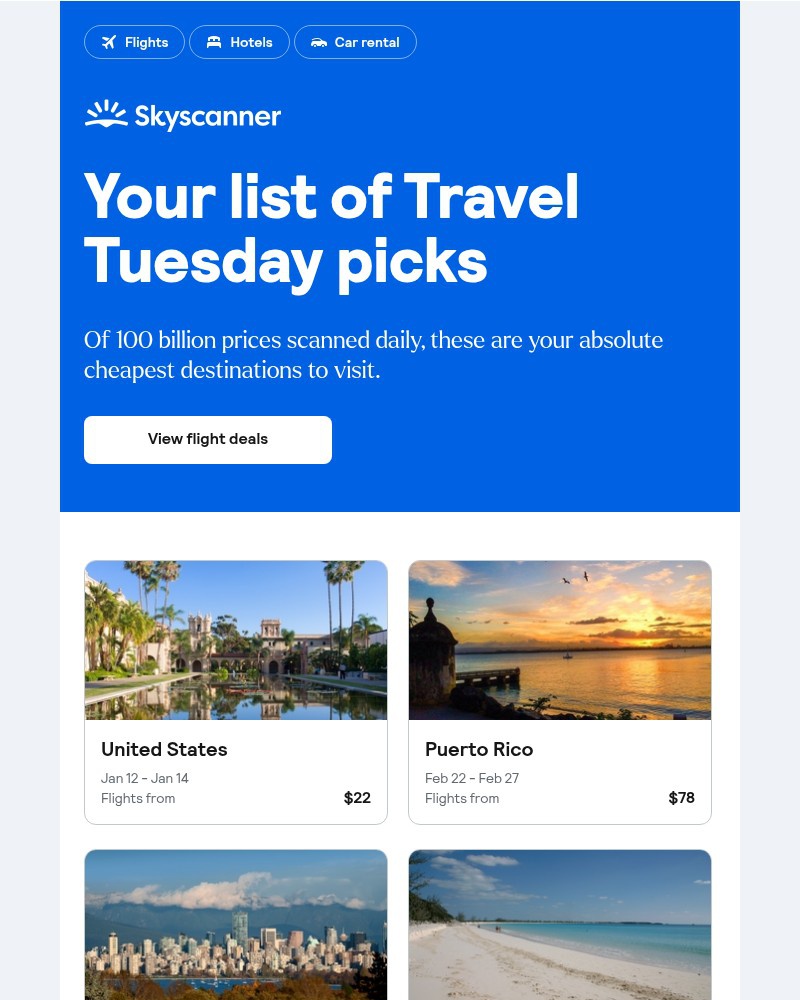The height and width of the screenshot is (1000, 800).
Task: Click the city skyline destination photo
Action: [x=236, y=925]
